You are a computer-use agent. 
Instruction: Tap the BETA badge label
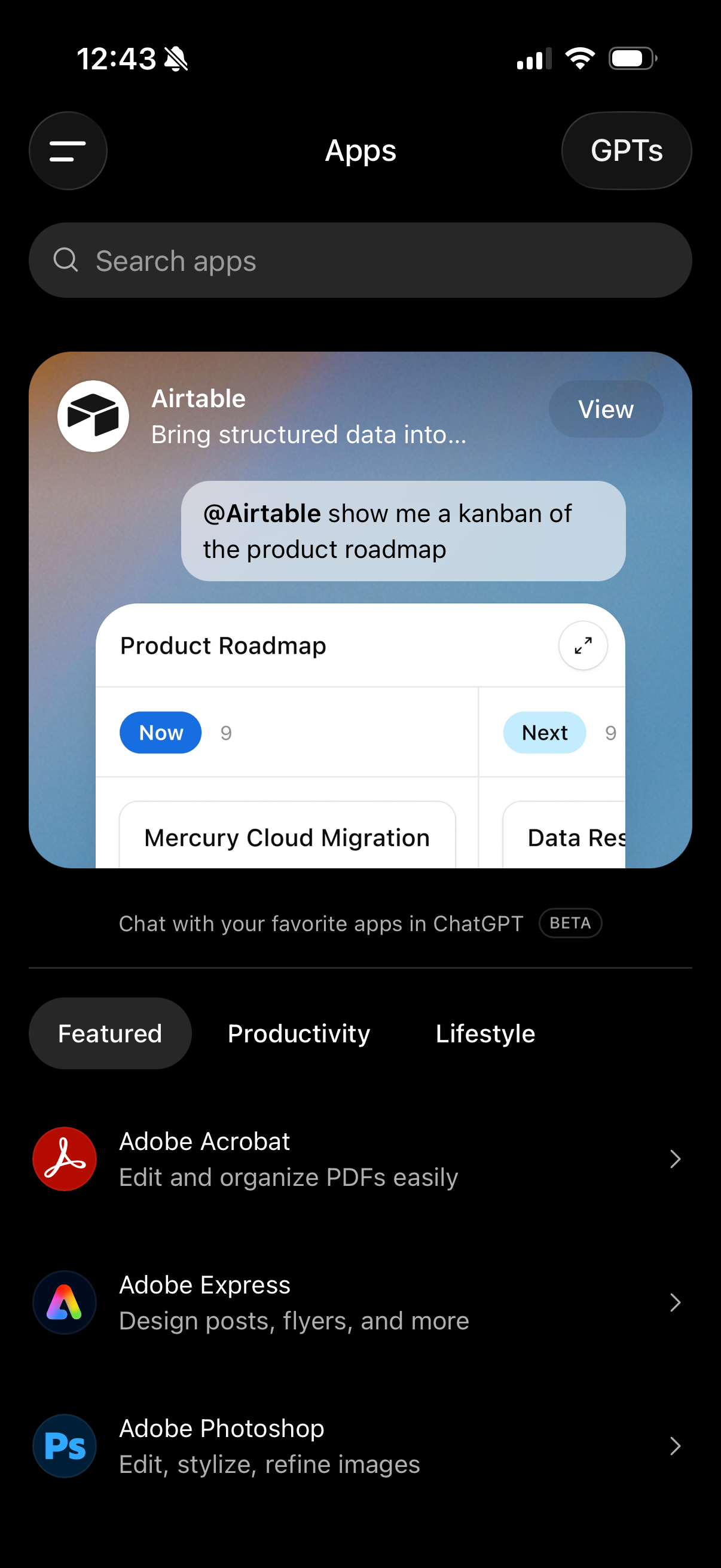point(570,923)
